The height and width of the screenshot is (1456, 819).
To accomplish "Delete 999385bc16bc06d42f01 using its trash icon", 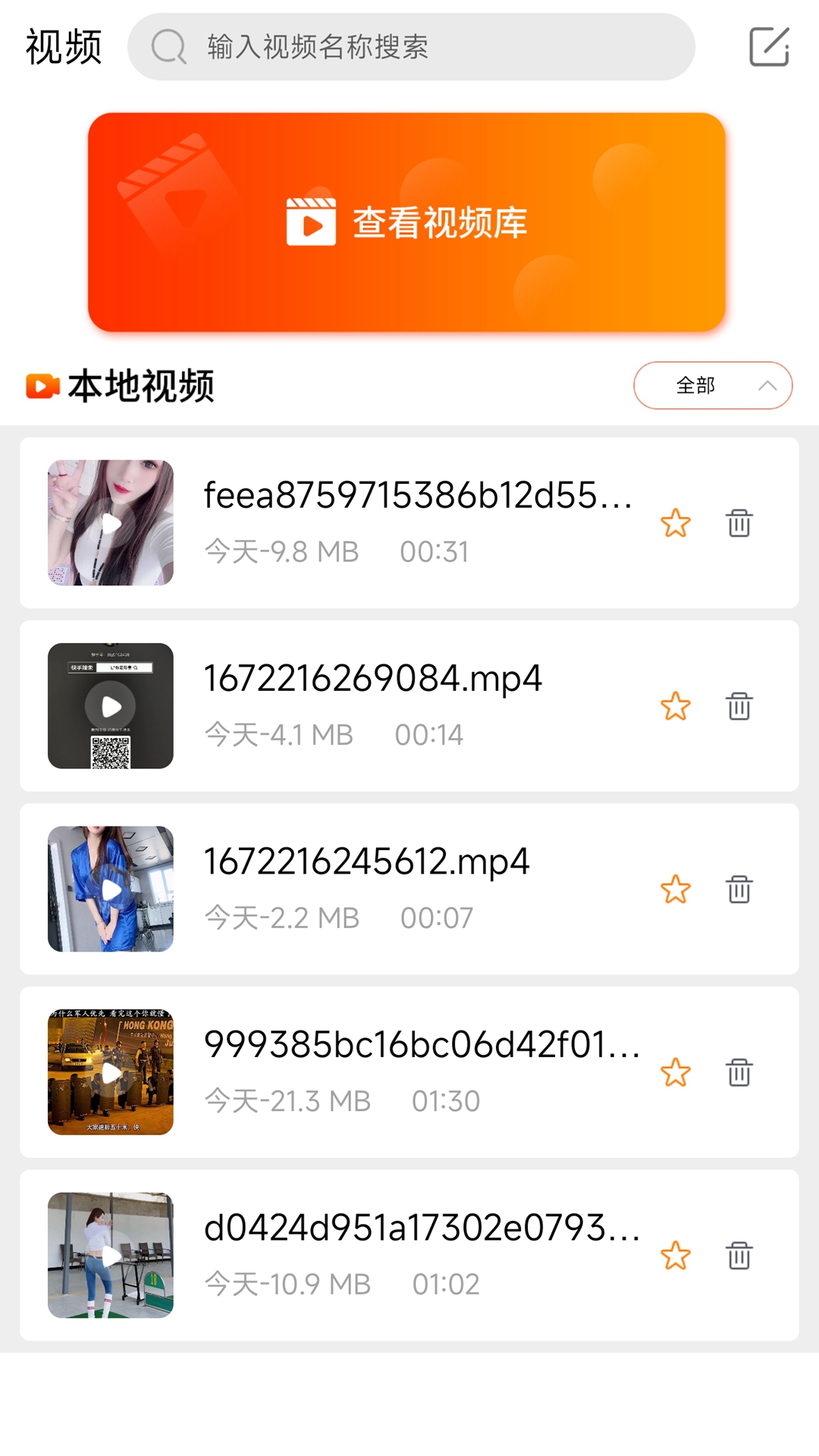I will (739, 1072).
